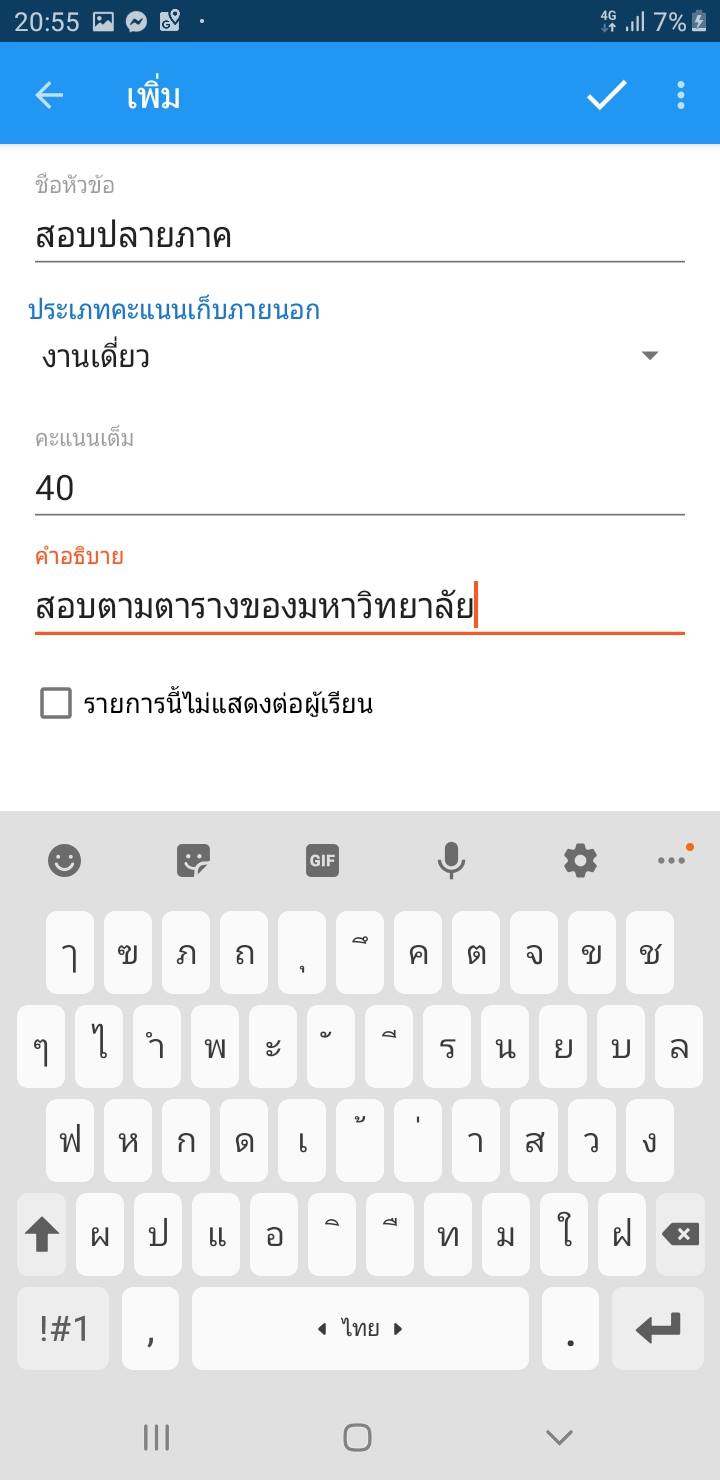Image resolution: width=720 pixels, height=1480 pixels.
Task: Hide the keyboard with the down chevron
Action: coord(559,1437)
